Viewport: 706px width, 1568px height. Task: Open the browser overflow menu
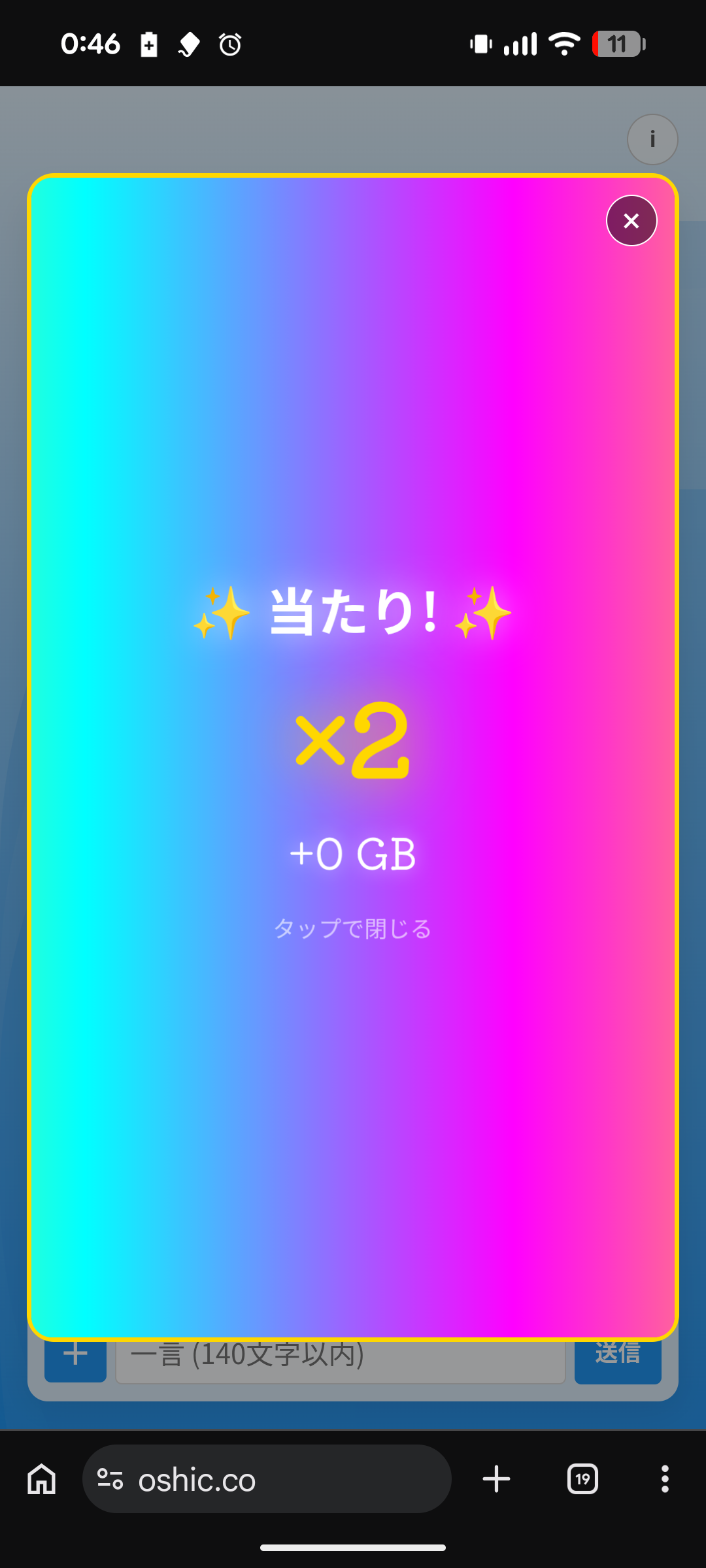coord(664,1478)
